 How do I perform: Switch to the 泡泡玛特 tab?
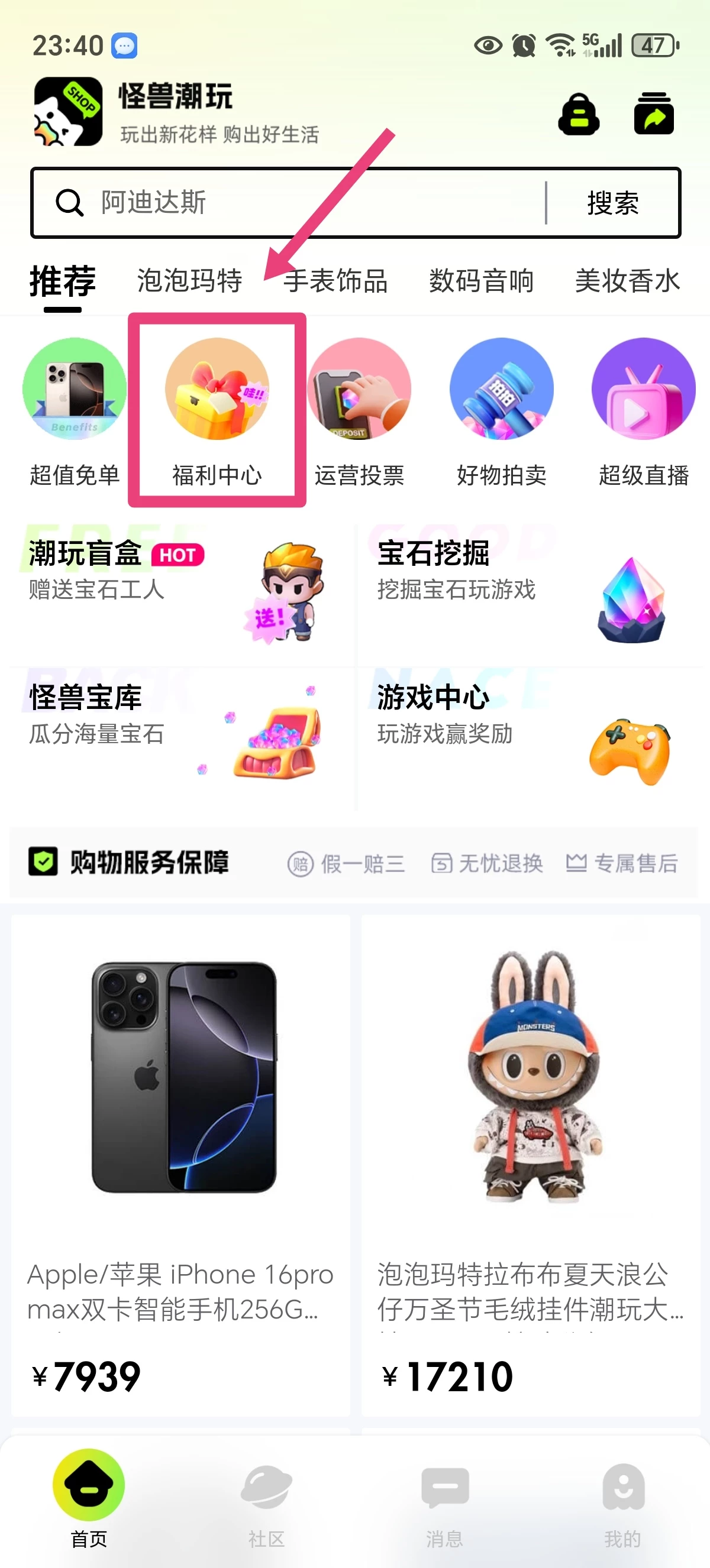pyautogui.click(x=189, y=281)
